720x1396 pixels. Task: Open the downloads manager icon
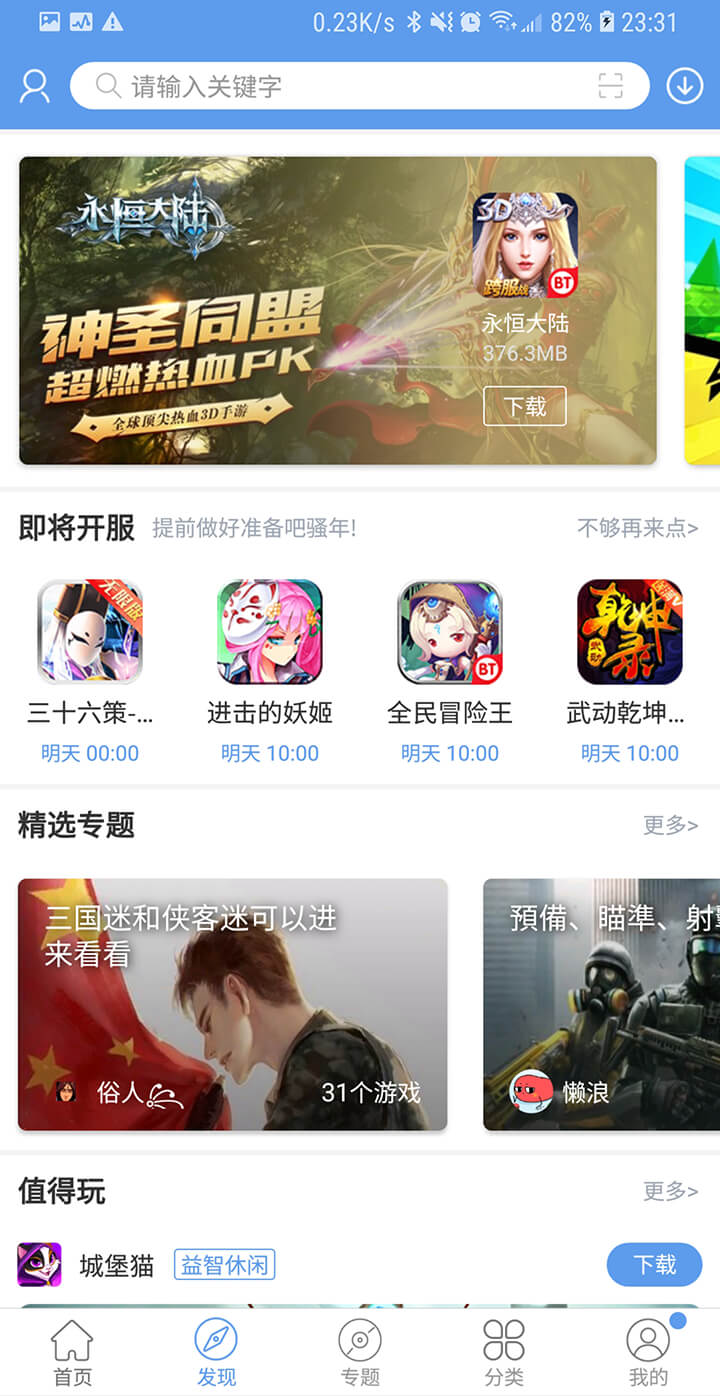click(x=684, y=87)
